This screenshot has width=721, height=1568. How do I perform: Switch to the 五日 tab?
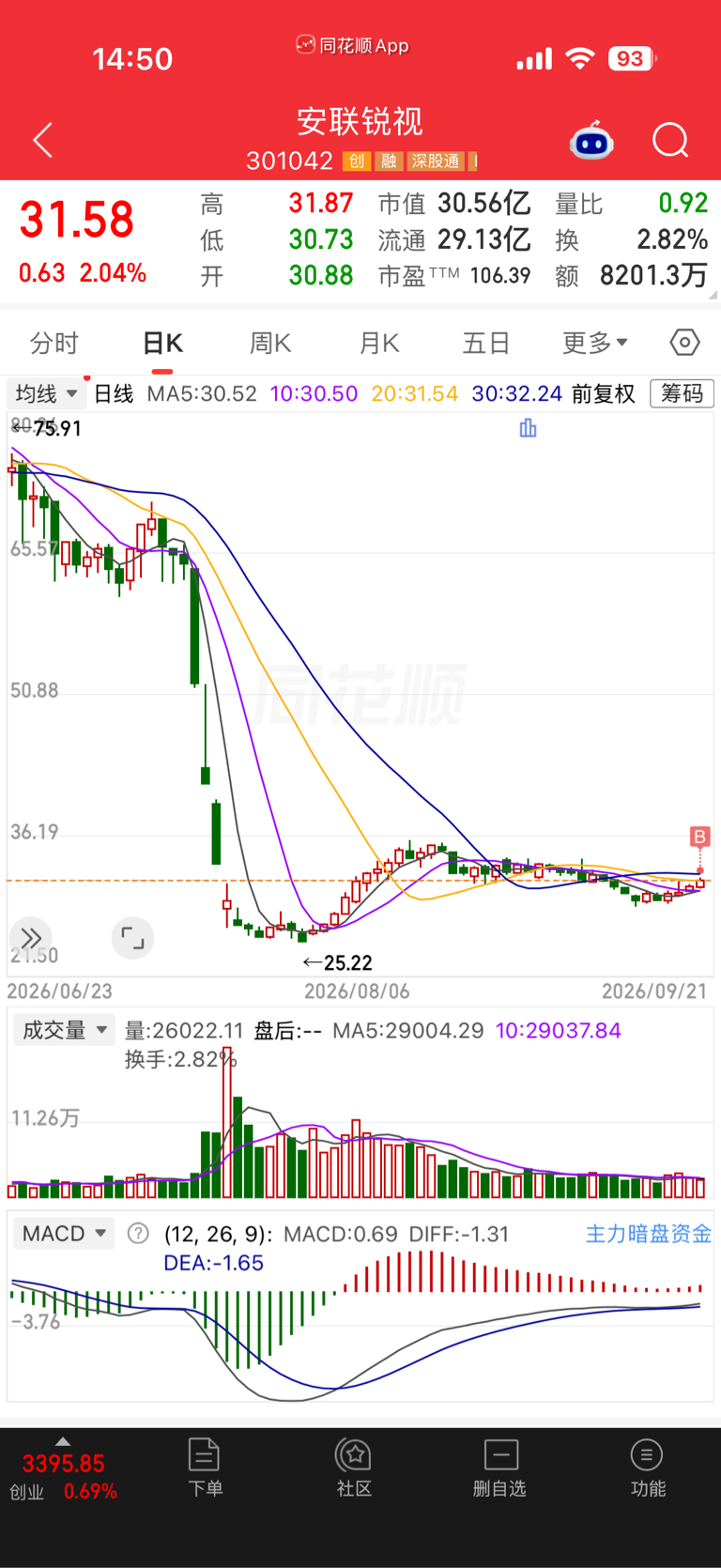tap(486, 344)
